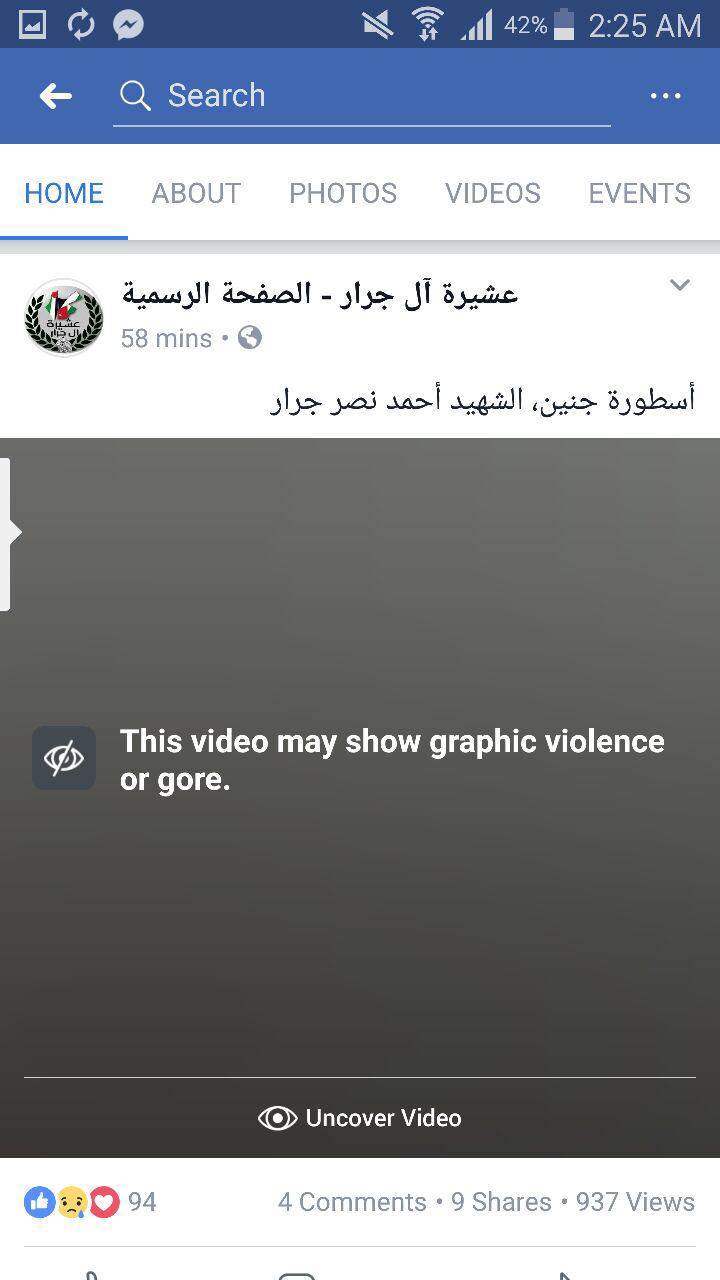Image resolution: width=720 pixels, height=1280 pixels.
Task: Tap the Search field
Action: pos(360,96)
